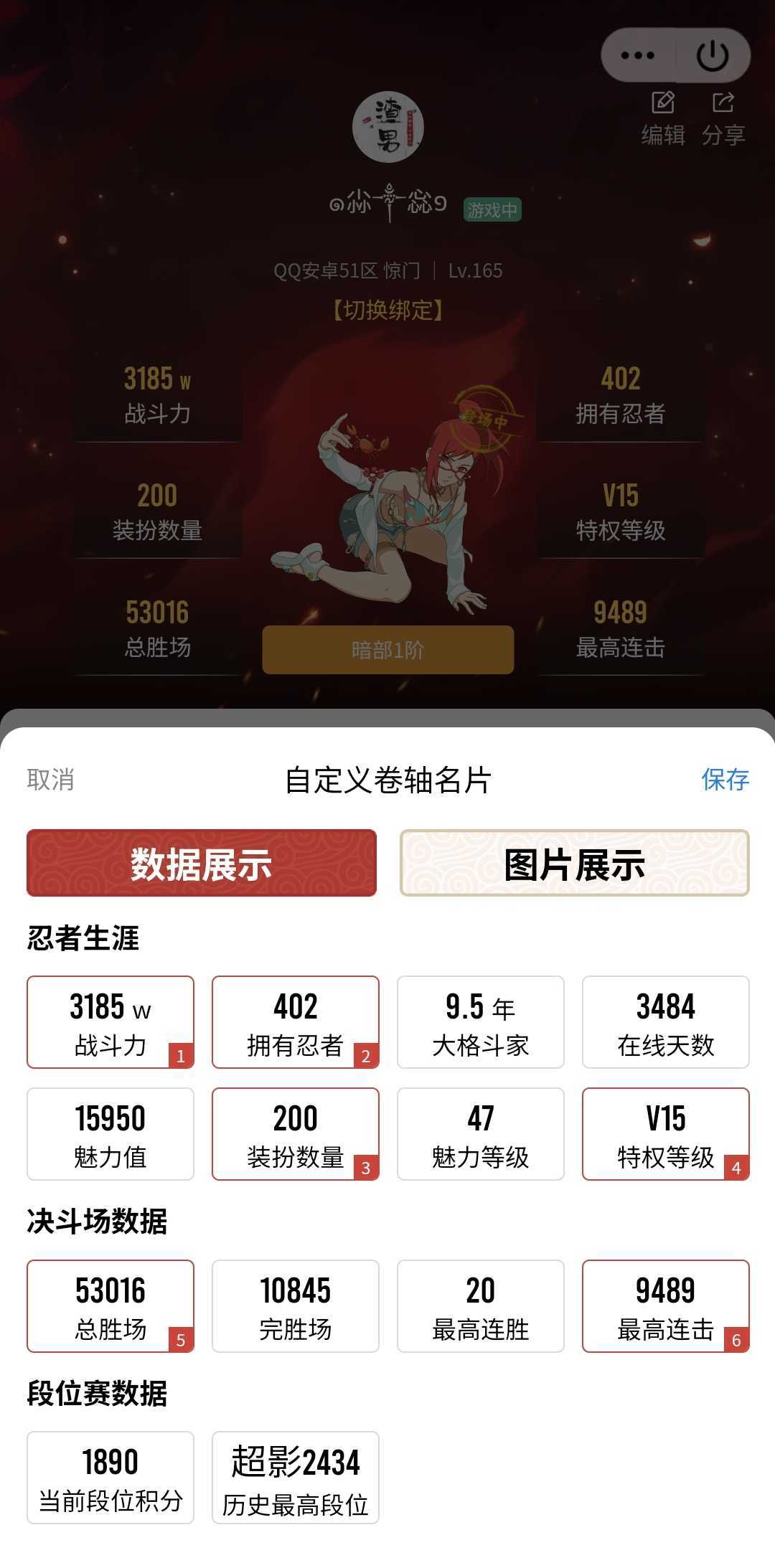775x1568 pixels.
Task: Select the 最高连胜 data tile
Action: pos(481,1306)
